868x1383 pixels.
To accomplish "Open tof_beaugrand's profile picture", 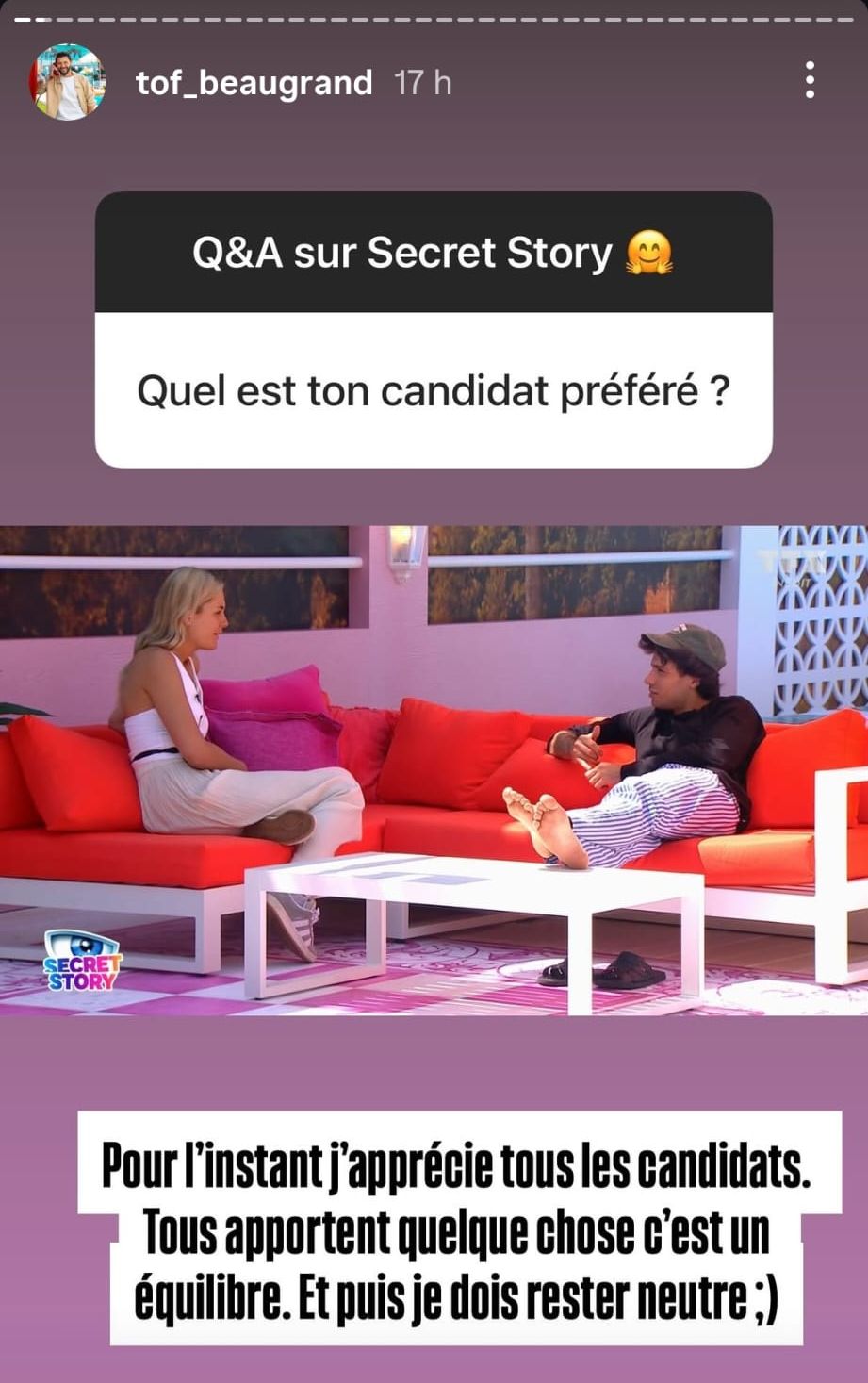I will point(67,82).
